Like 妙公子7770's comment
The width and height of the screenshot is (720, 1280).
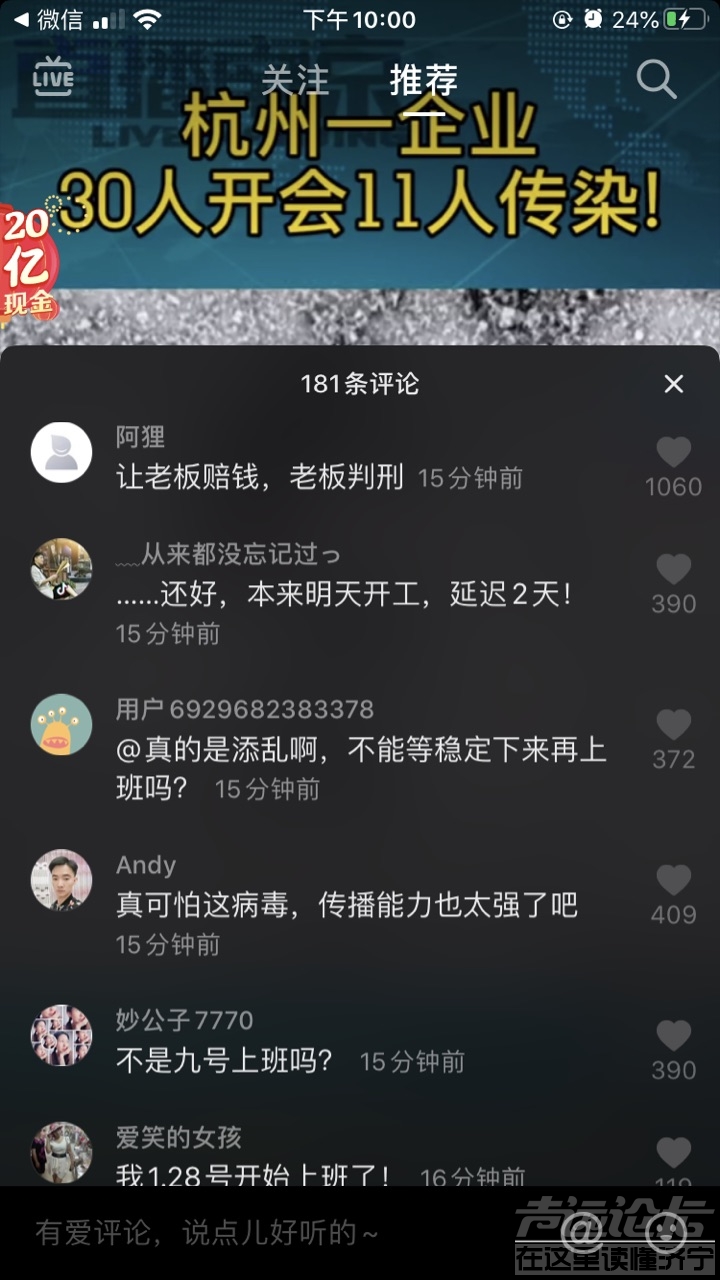[673, 1036]
